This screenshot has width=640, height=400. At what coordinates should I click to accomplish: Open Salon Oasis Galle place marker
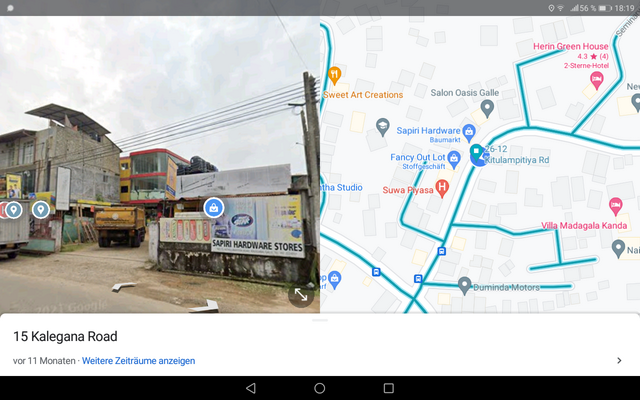coord(487,107)
